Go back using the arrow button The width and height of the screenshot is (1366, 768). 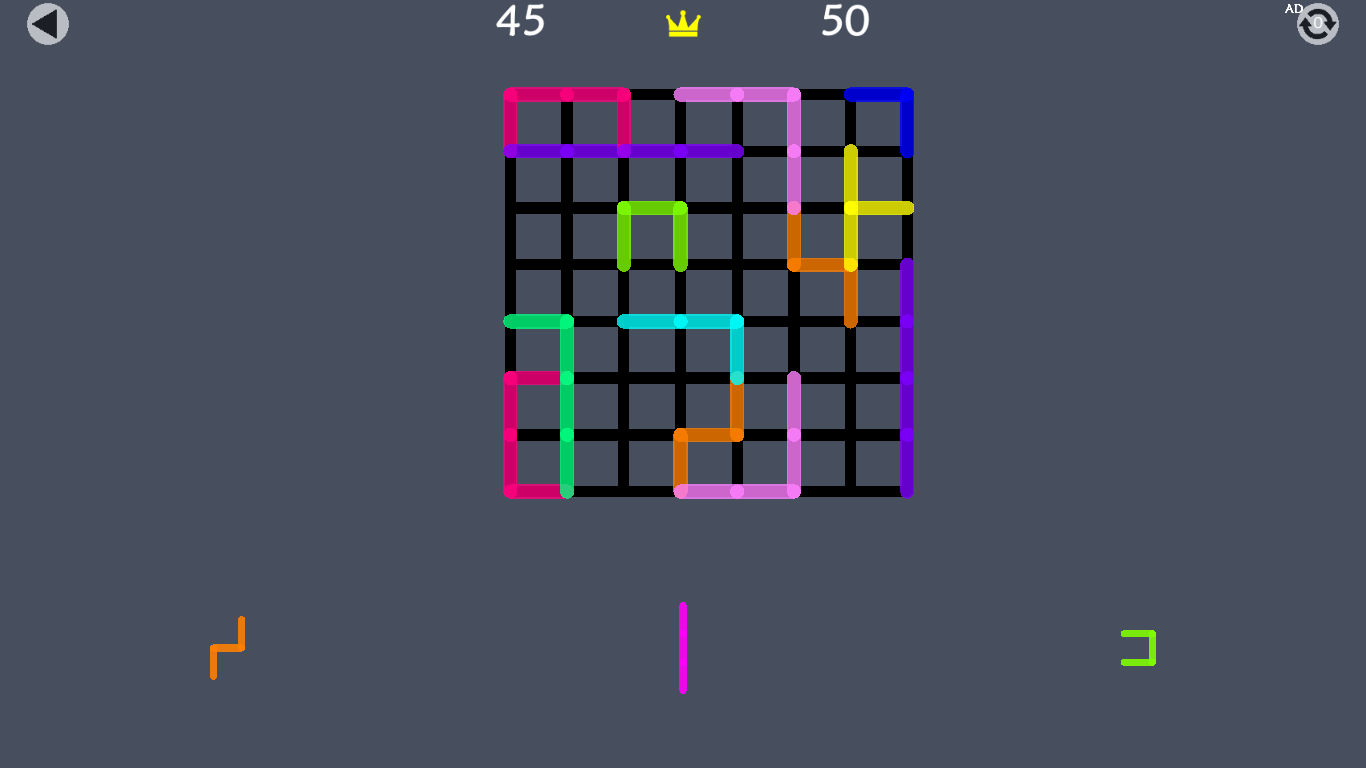click(48, 24)
